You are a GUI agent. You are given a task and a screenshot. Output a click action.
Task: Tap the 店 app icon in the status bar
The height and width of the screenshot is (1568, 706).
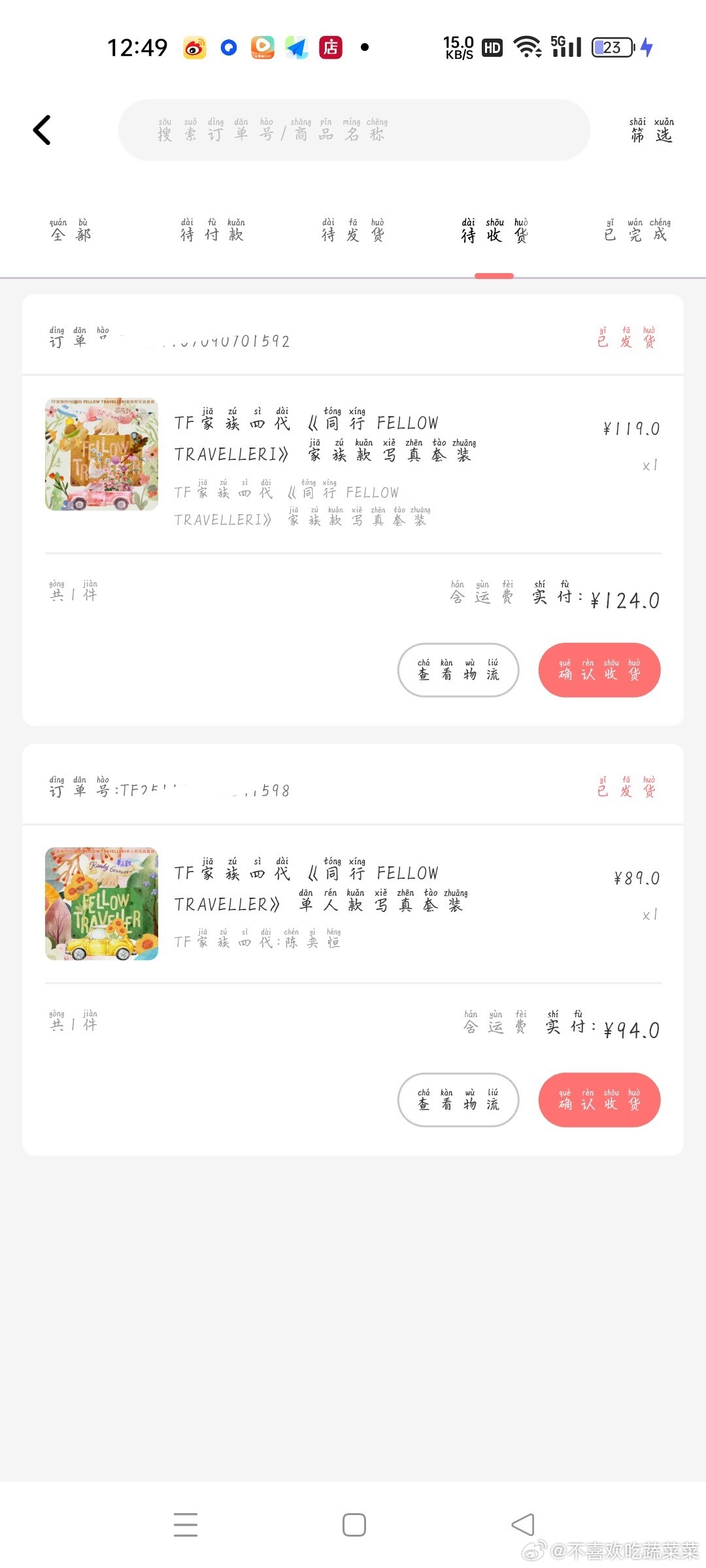click(x=331, y=48)
